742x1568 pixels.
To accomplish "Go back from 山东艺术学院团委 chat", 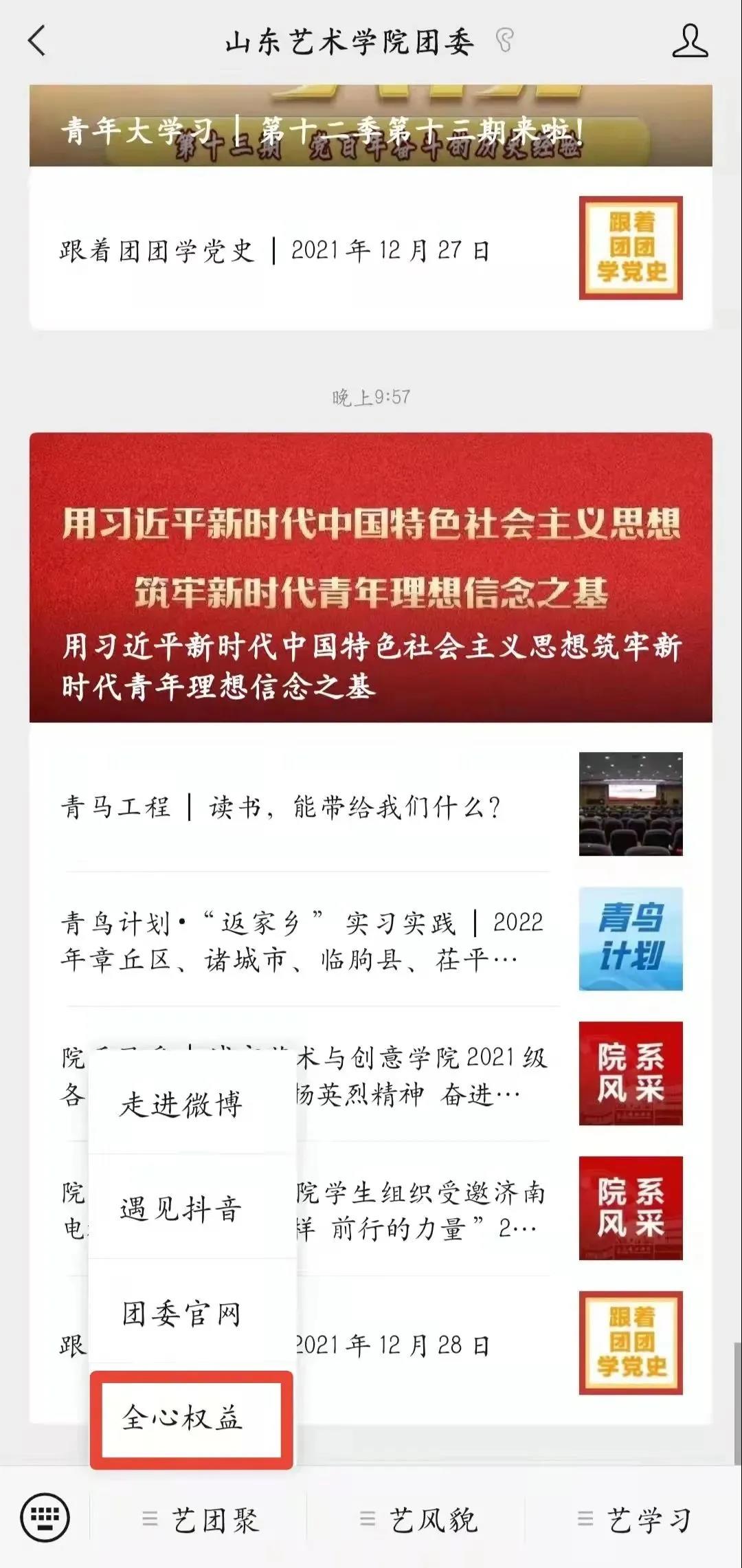I will coord(38,41).
